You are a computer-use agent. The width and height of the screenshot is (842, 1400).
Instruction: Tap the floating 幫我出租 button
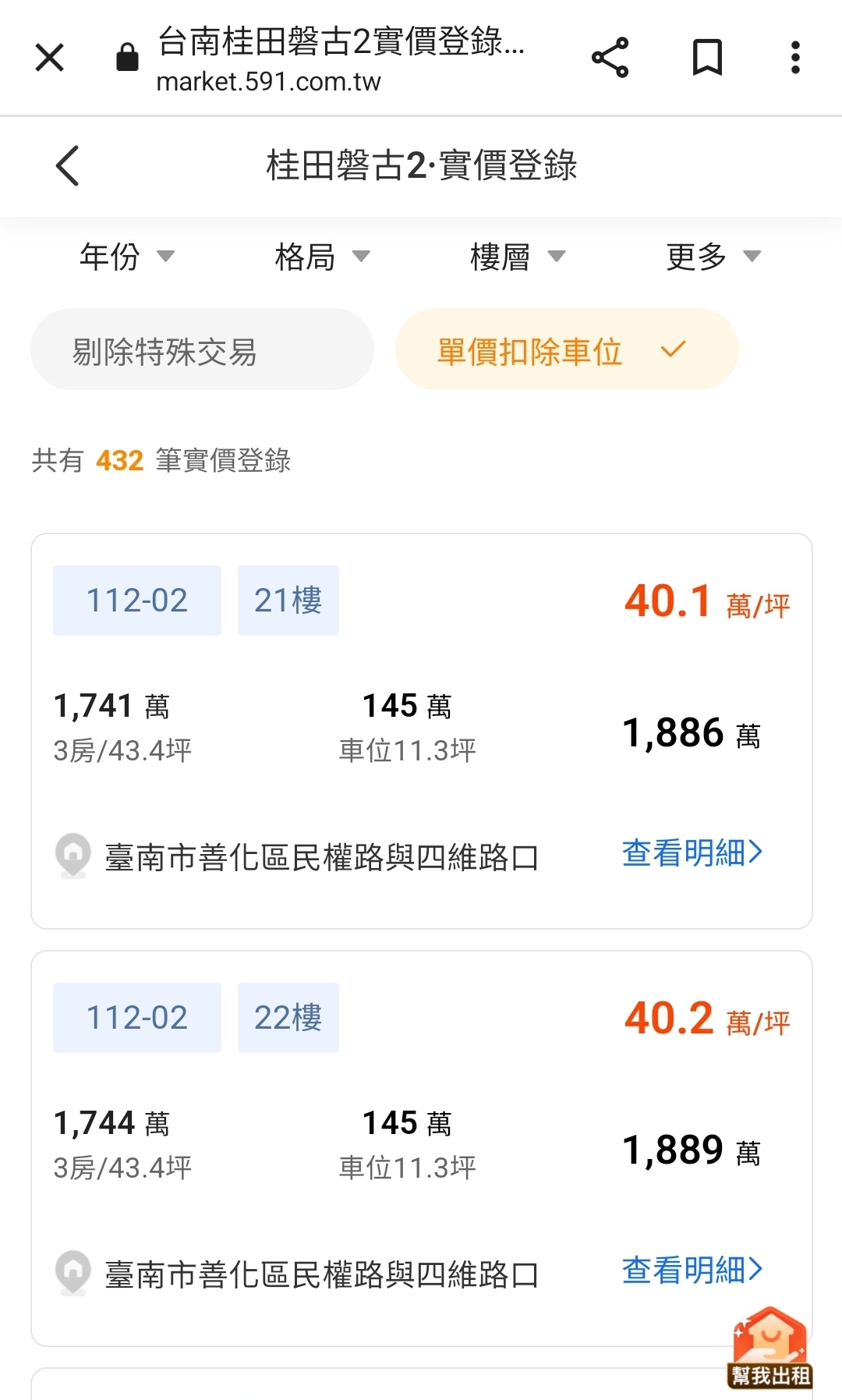click(x=770, y=1348)
